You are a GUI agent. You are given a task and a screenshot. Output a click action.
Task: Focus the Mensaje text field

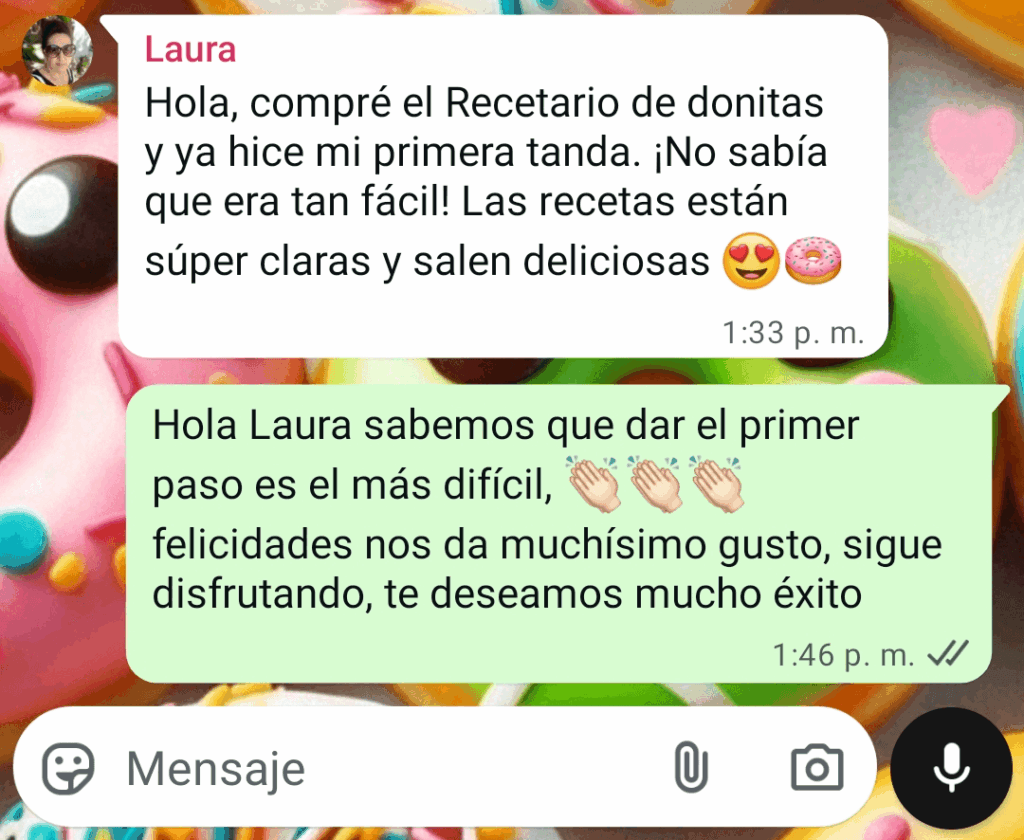(380, 769)
